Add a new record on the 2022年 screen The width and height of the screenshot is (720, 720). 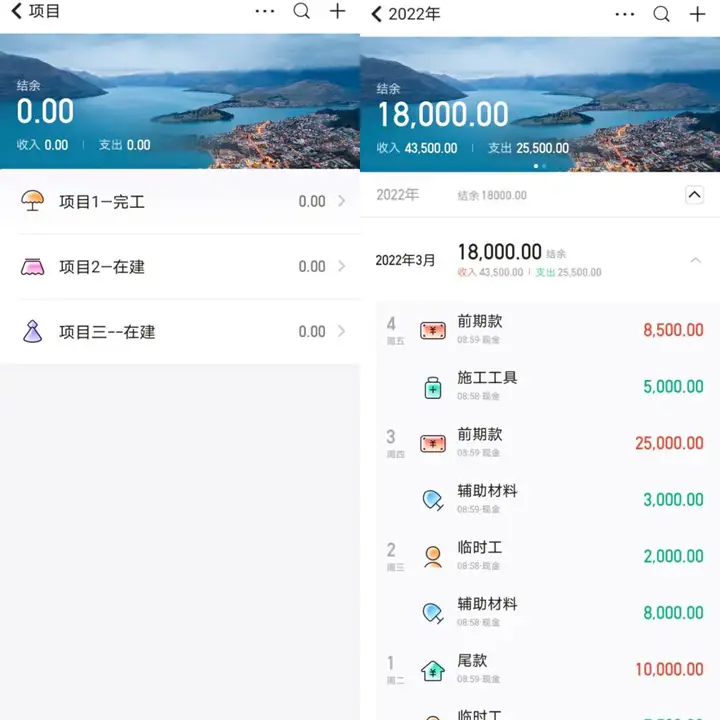click(x=697, y=14)
